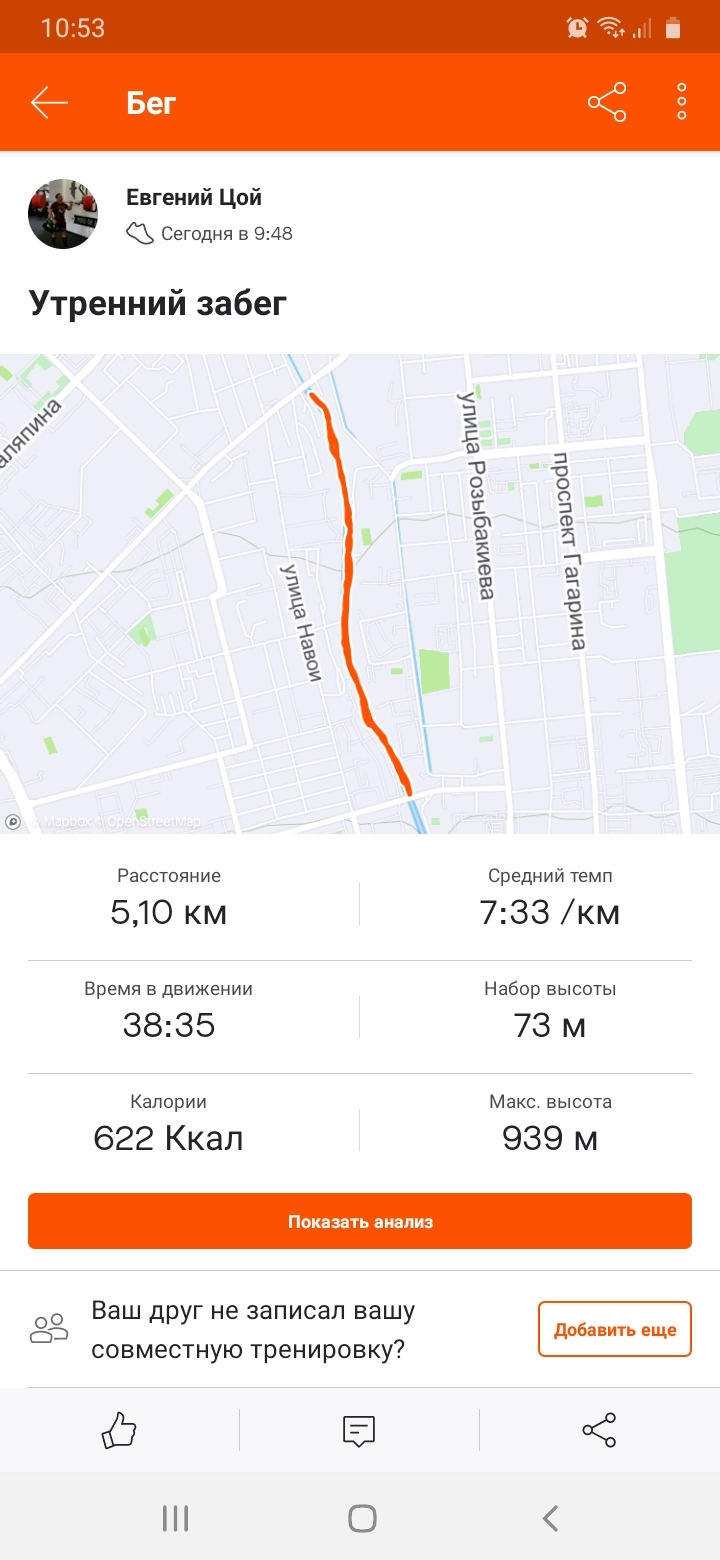Open the three-dot overflow menu
The height and width of the screenshot is (1560, 720).
click(682, 103)
